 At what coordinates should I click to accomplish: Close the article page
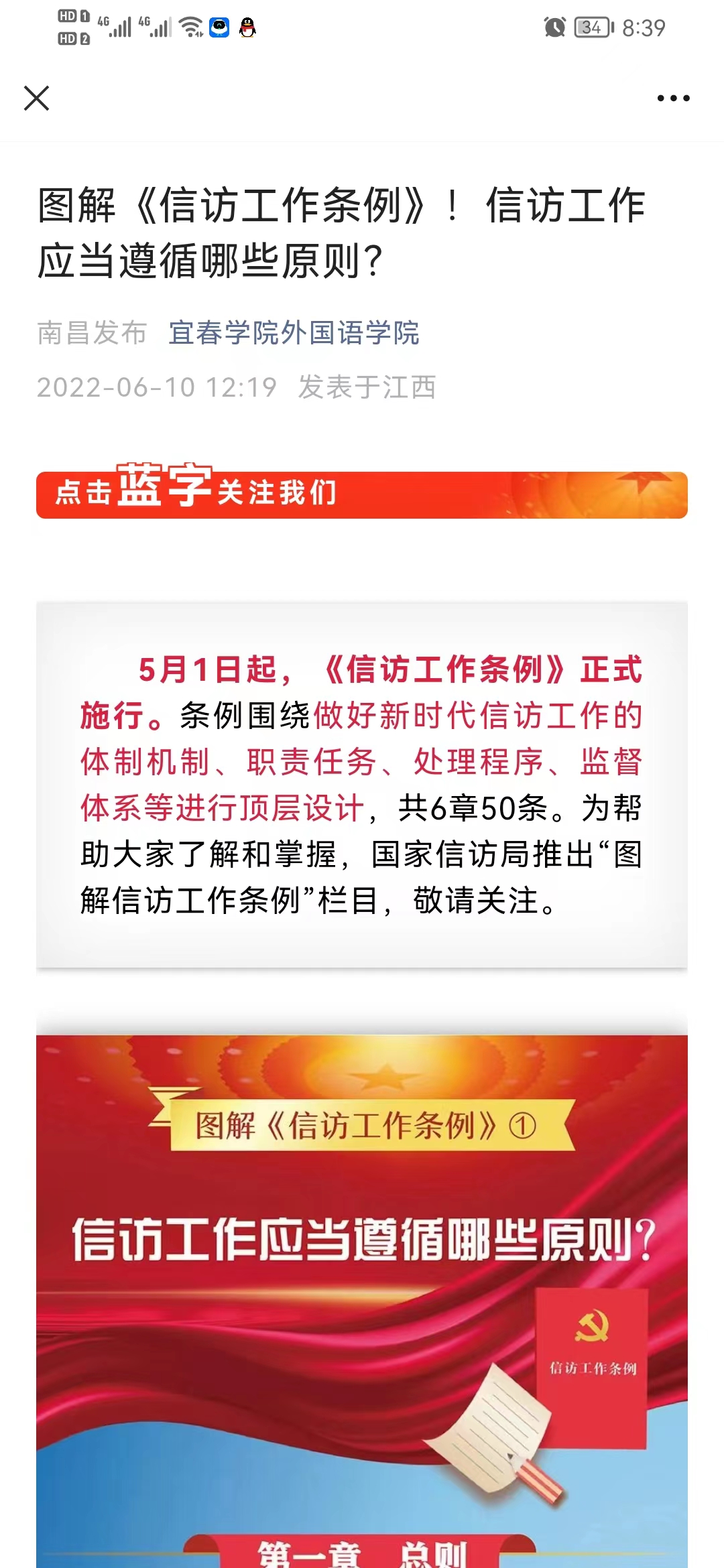(36, 98)
